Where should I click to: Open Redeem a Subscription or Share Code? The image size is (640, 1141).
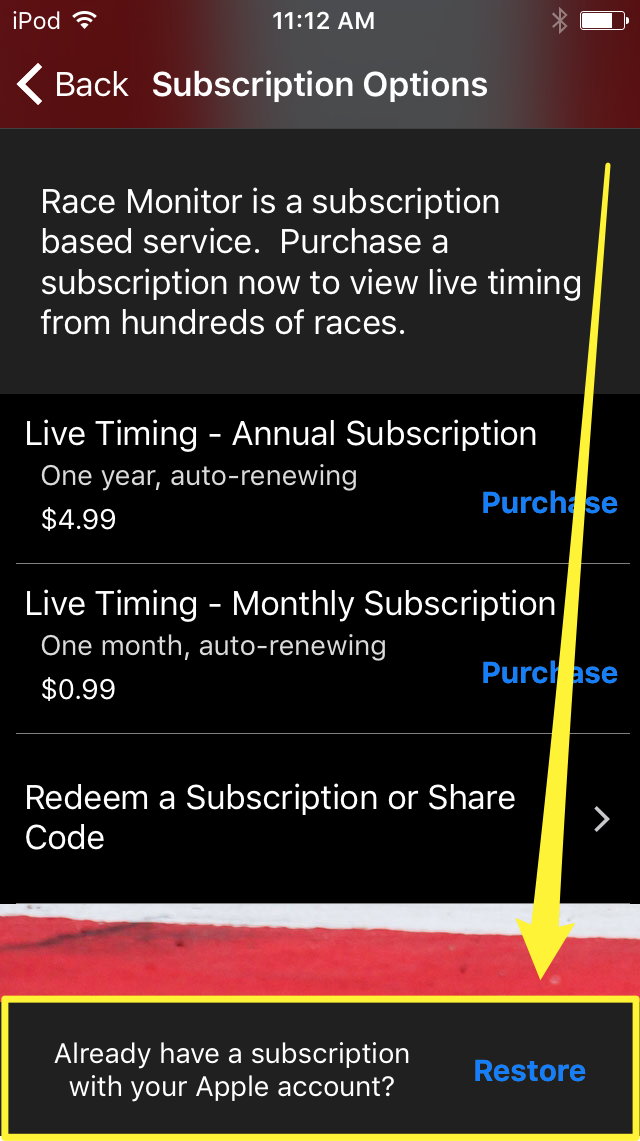click(x=320, y=818)
